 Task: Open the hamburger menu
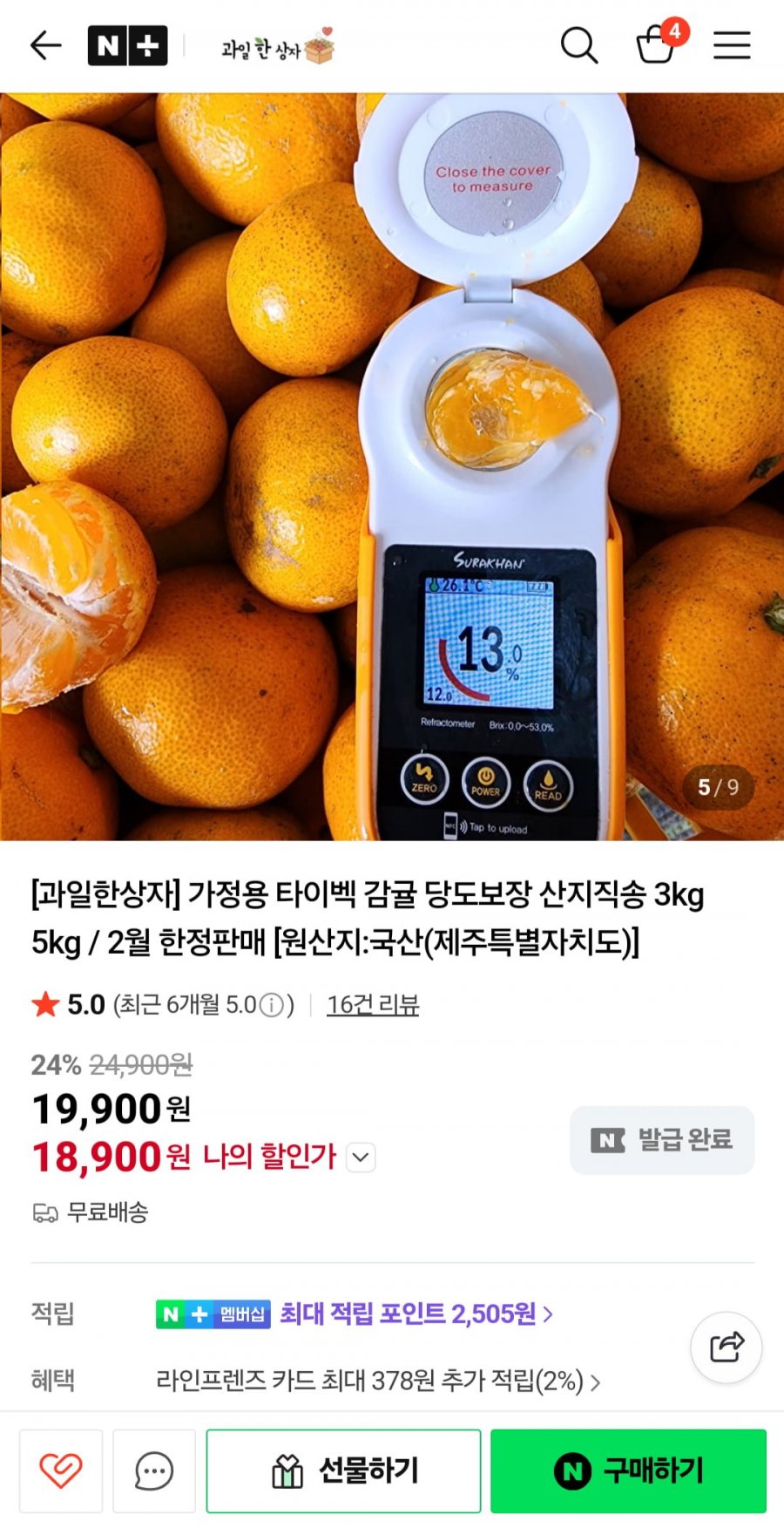[732, 45]
